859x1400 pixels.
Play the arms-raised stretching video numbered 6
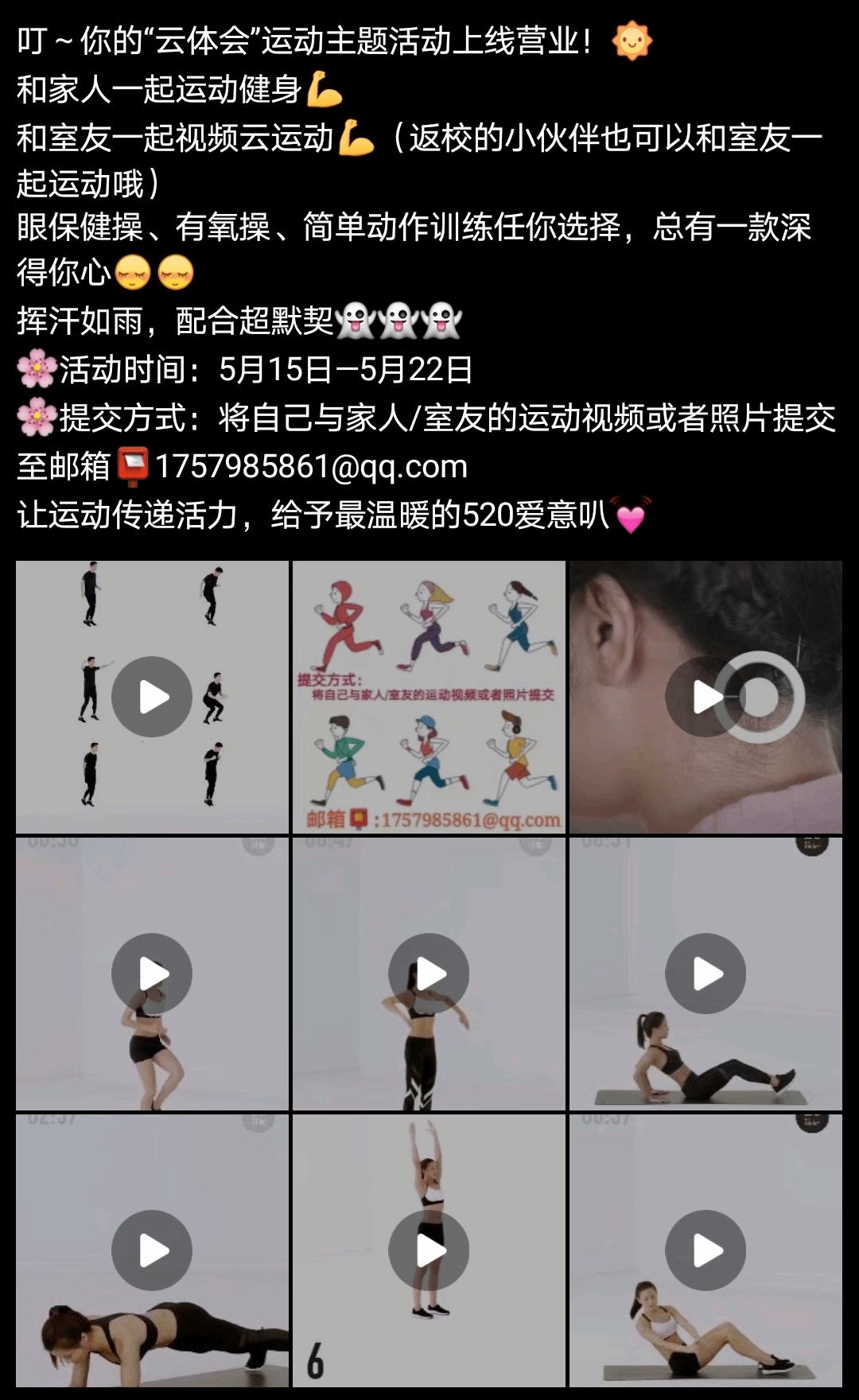click(x=429, y=1250)
